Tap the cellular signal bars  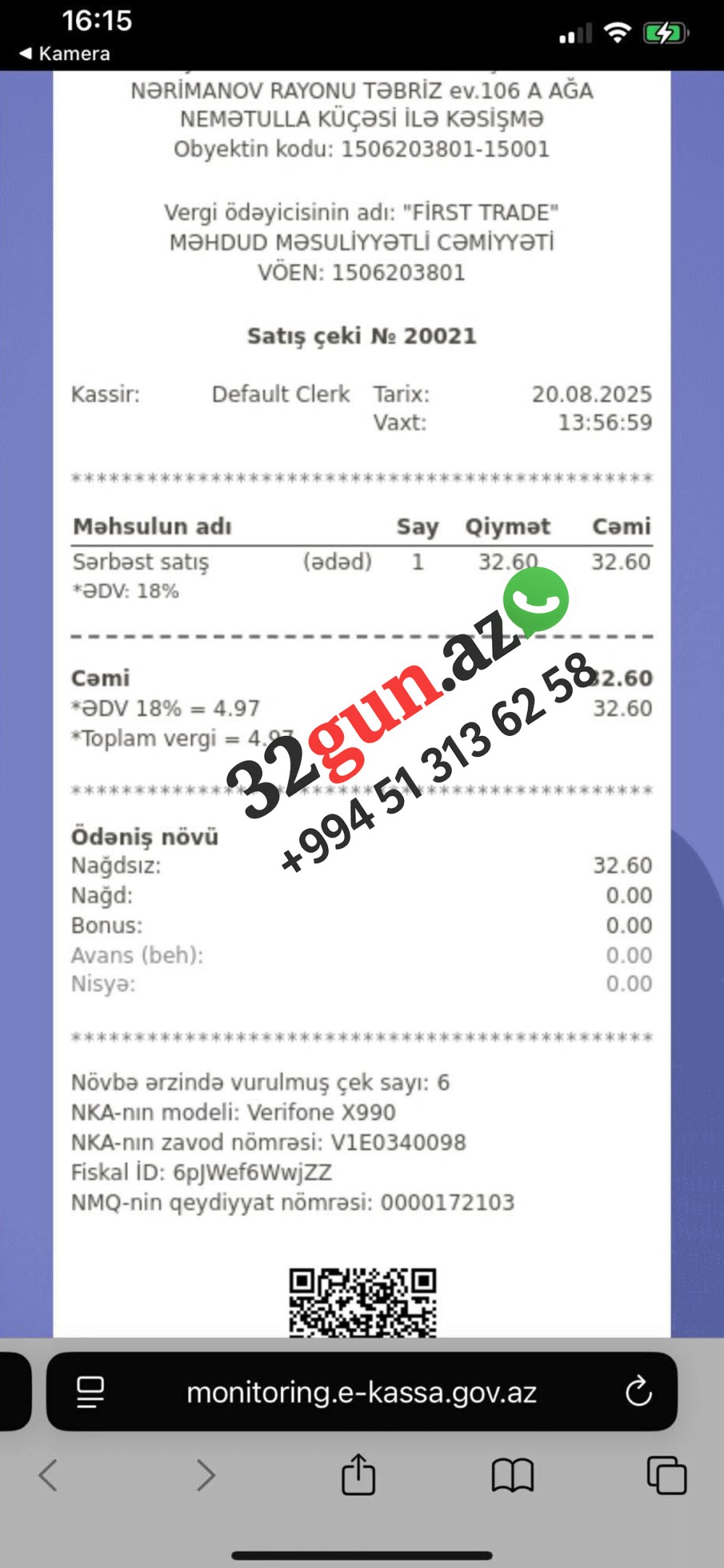pos(574,33)
